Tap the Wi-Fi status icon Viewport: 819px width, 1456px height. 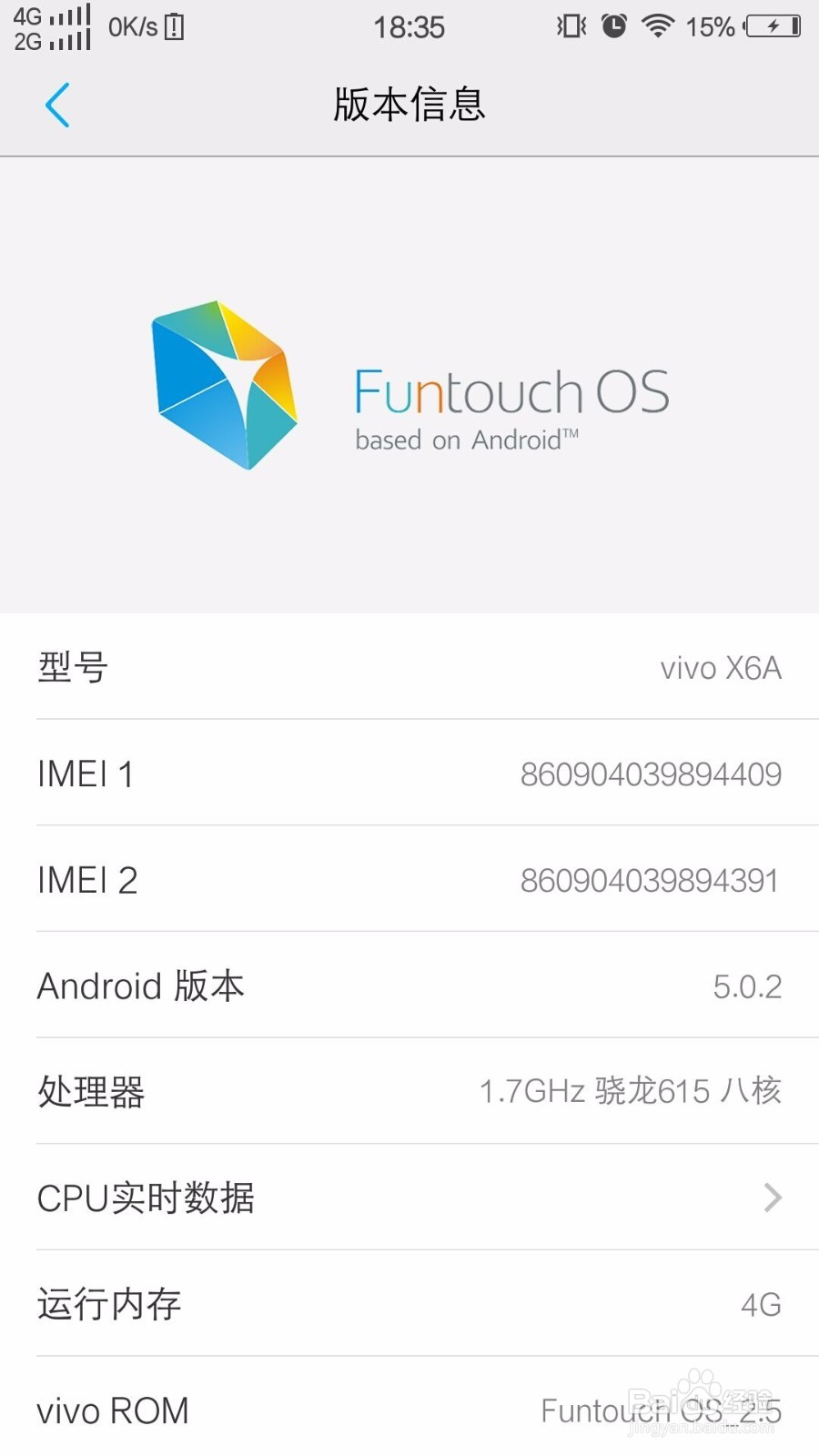[x=658, y=25]
